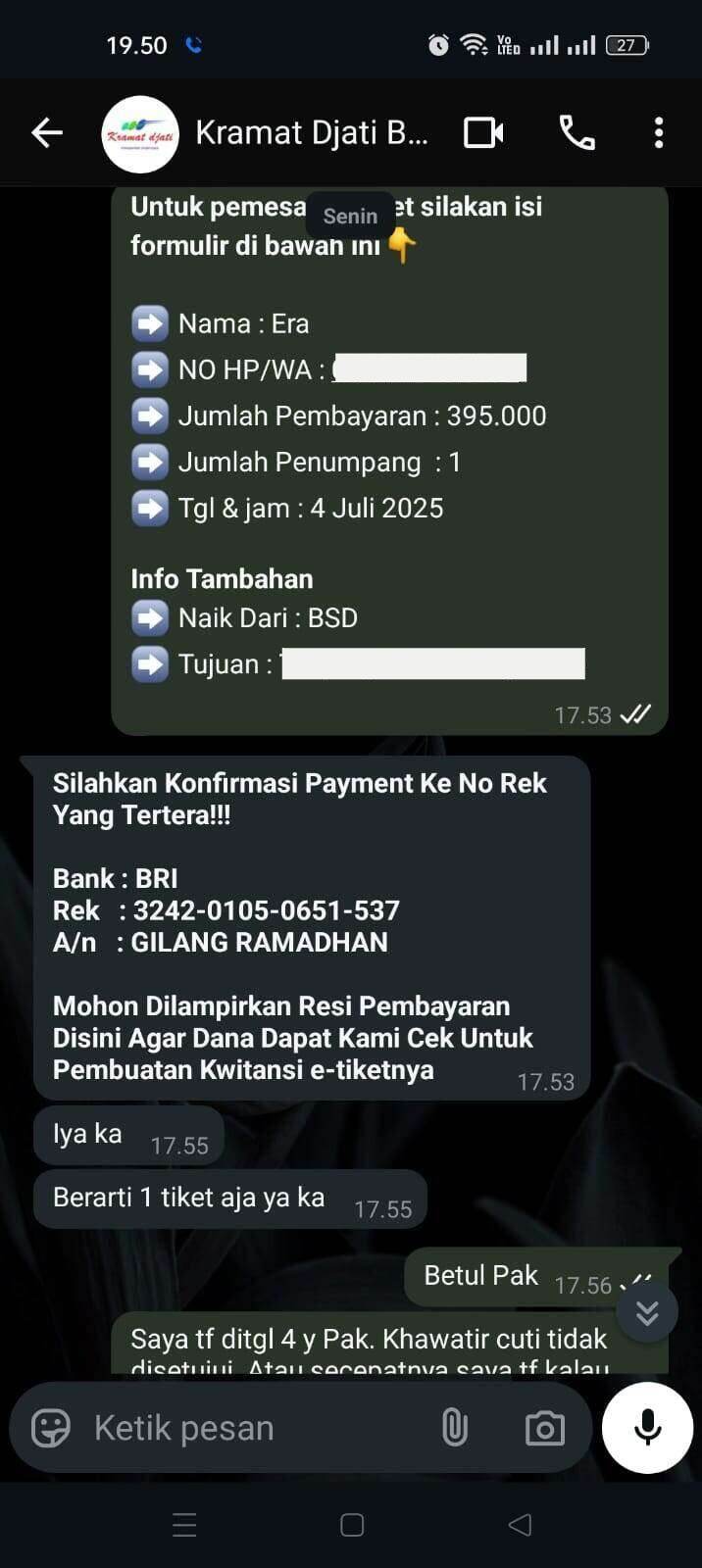Start a voice call with Kramat Djati
The width and height of the screenshot is (702, 1568).
(577, 132)
